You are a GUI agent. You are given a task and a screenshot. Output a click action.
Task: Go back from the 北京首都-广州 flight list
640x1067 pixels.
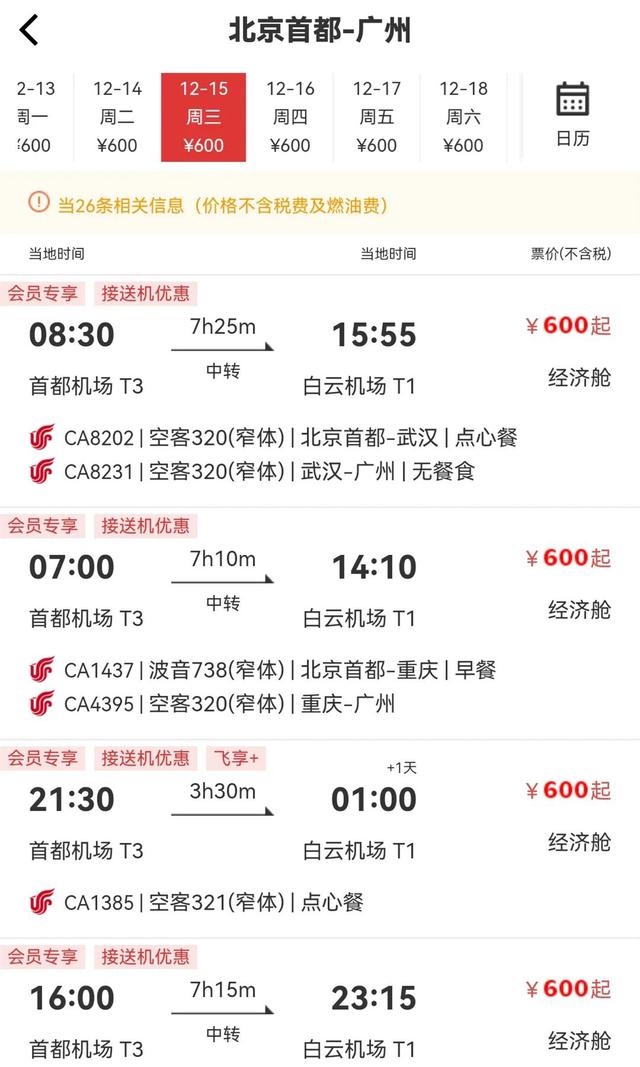29,31
